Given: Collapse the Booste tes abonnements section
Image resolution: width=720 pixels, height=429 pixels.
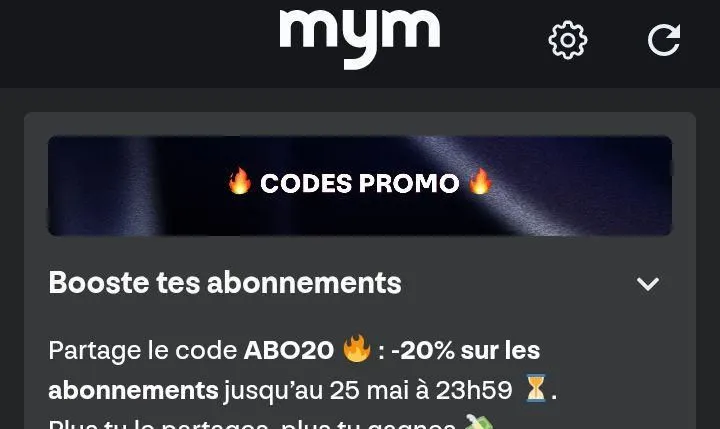Looking at the screenshot, I should pos(648,284).
